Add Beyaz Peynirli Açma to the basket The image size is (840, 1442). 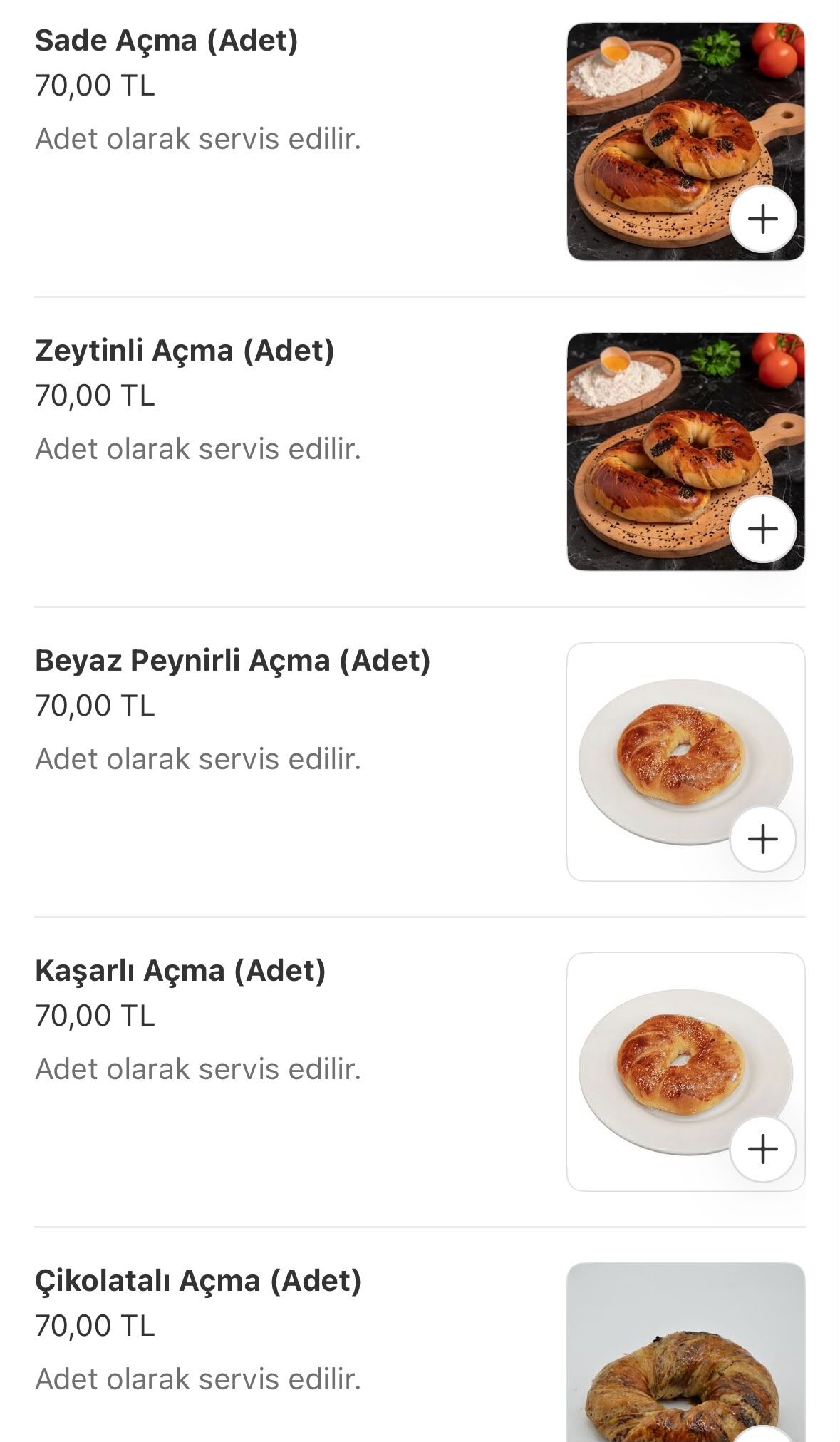[762, 839]
